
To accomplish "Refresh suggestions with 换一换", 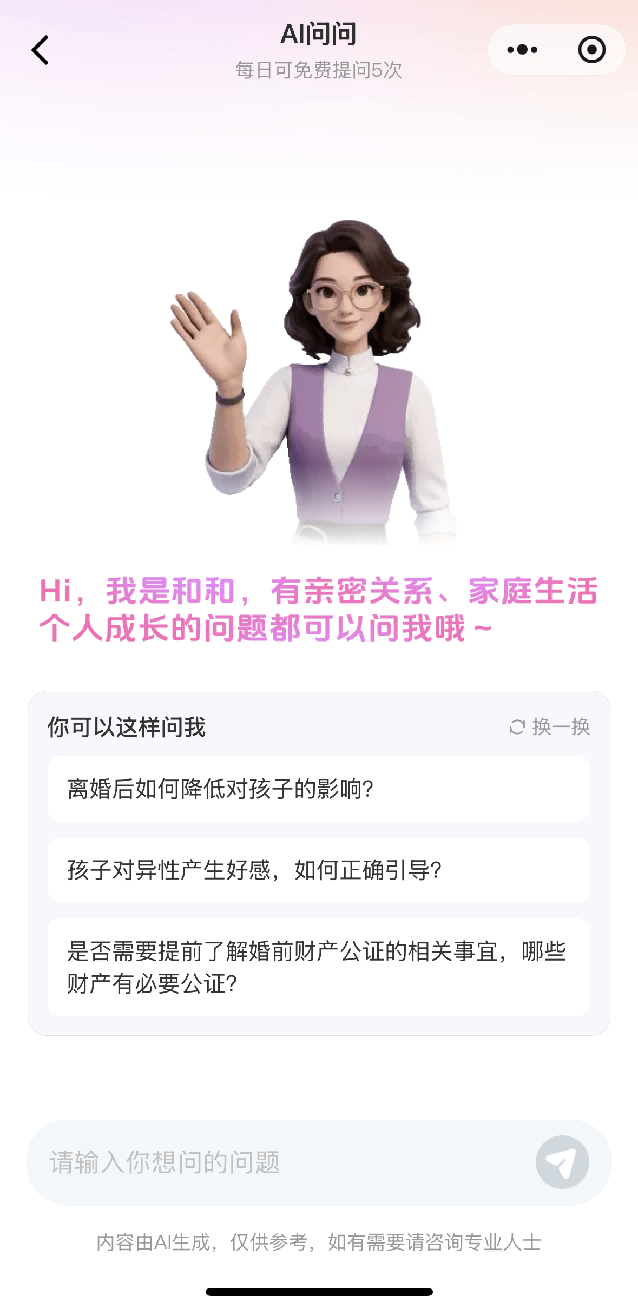I will pos(550,727).
